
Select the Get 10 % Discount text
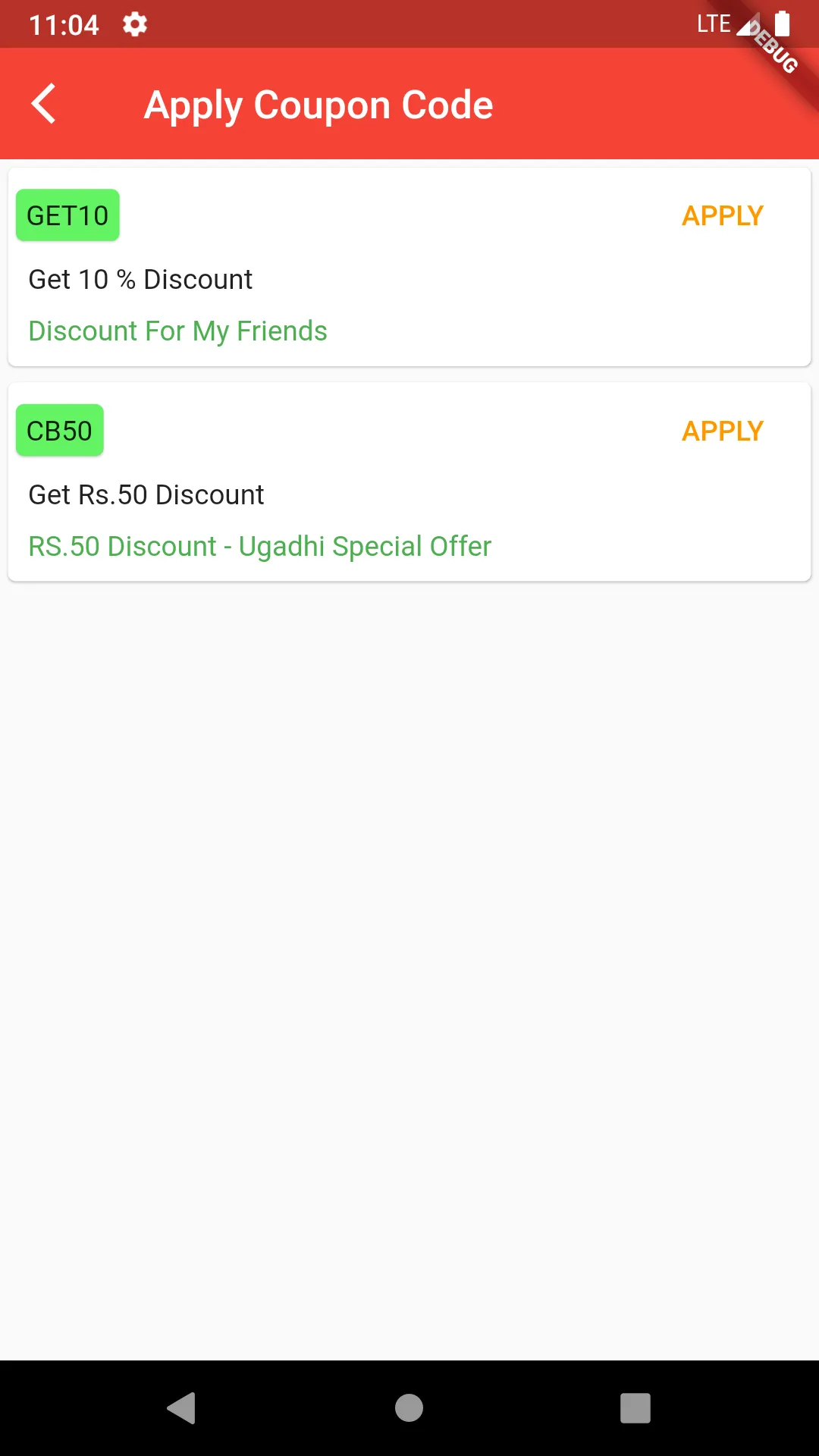140,279
